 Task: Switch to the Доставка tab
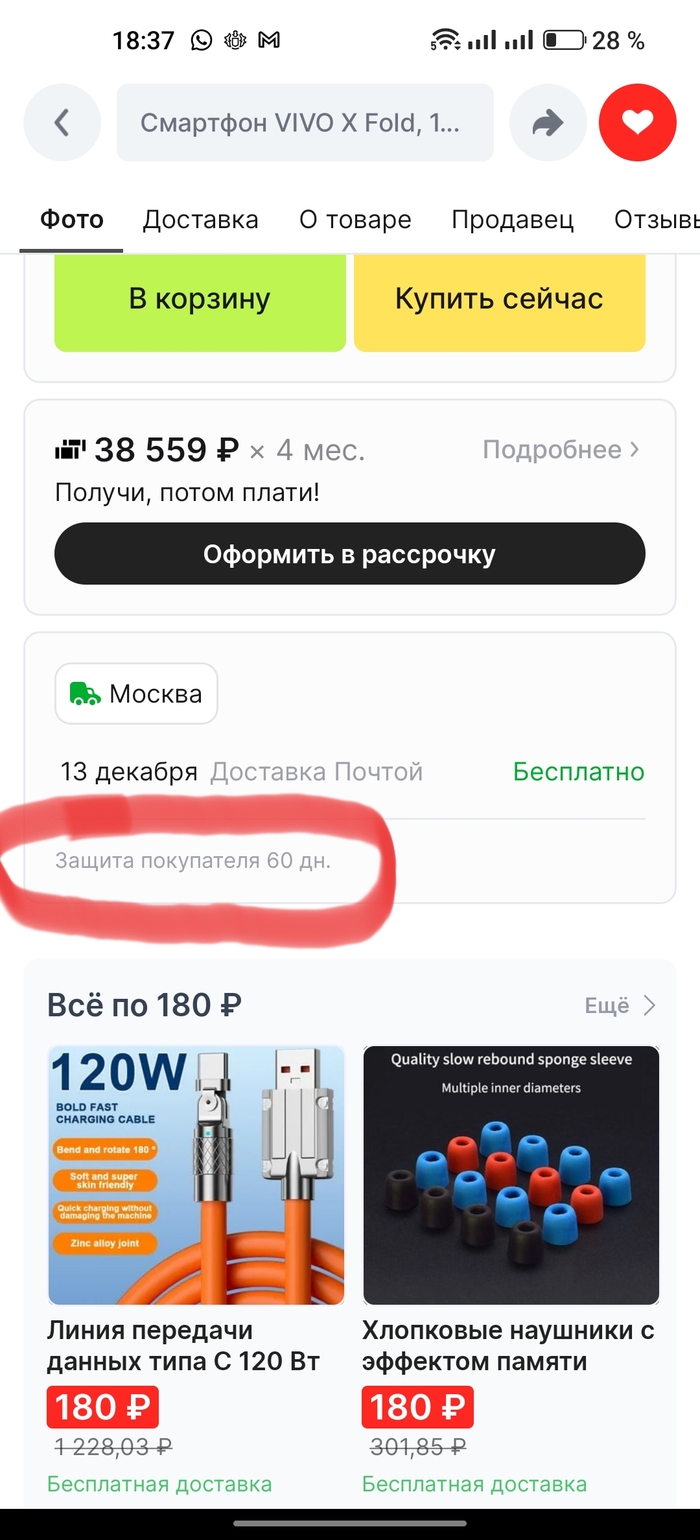(x=200, y=220)
